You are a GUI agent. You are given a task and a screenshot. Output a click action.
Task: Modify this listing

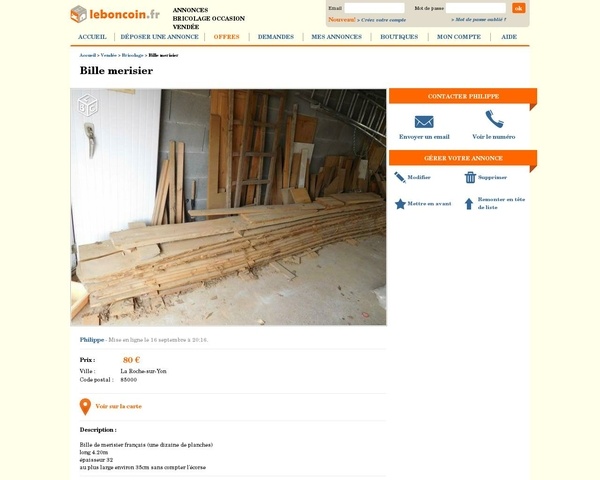coord(413,177)
